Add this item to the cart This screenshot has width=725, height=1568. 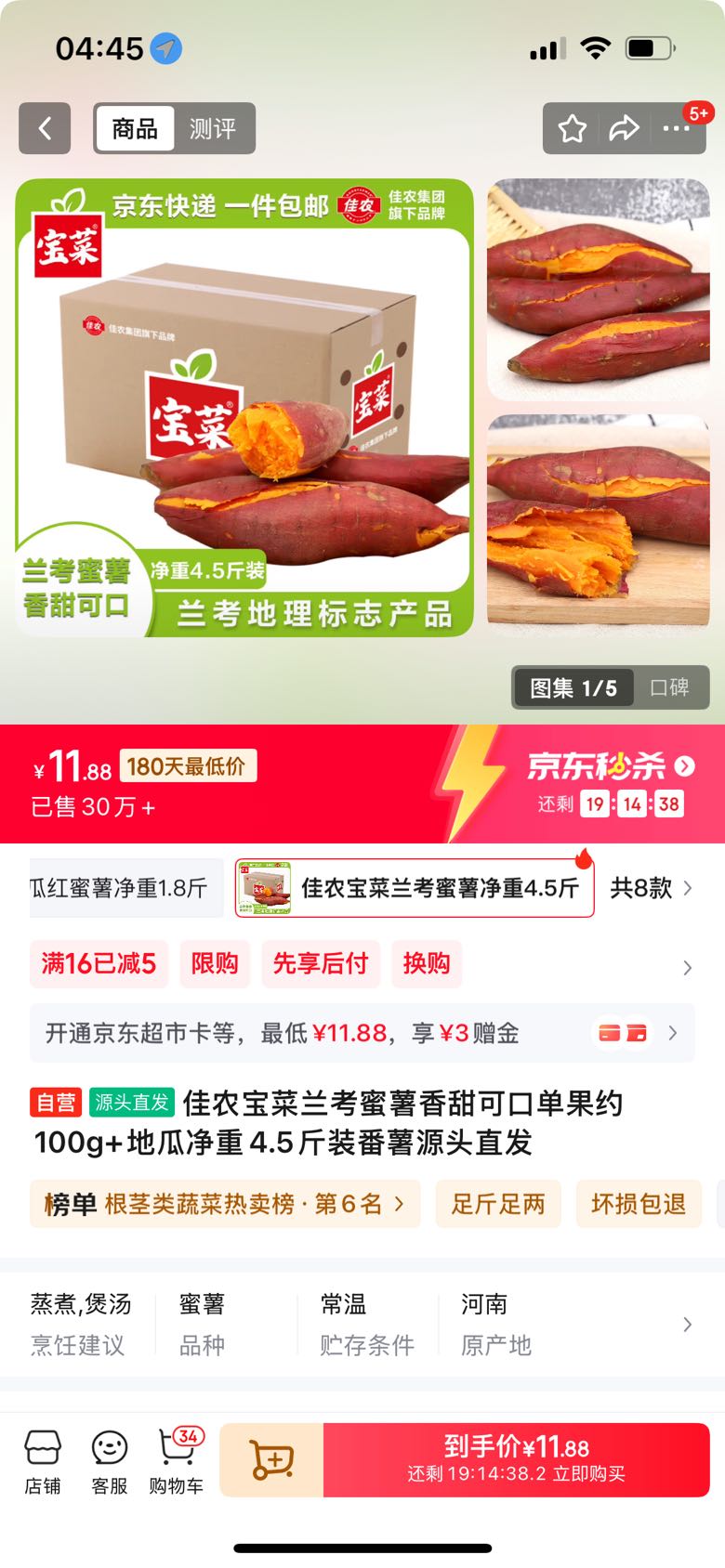click(x=271, y=1460)
